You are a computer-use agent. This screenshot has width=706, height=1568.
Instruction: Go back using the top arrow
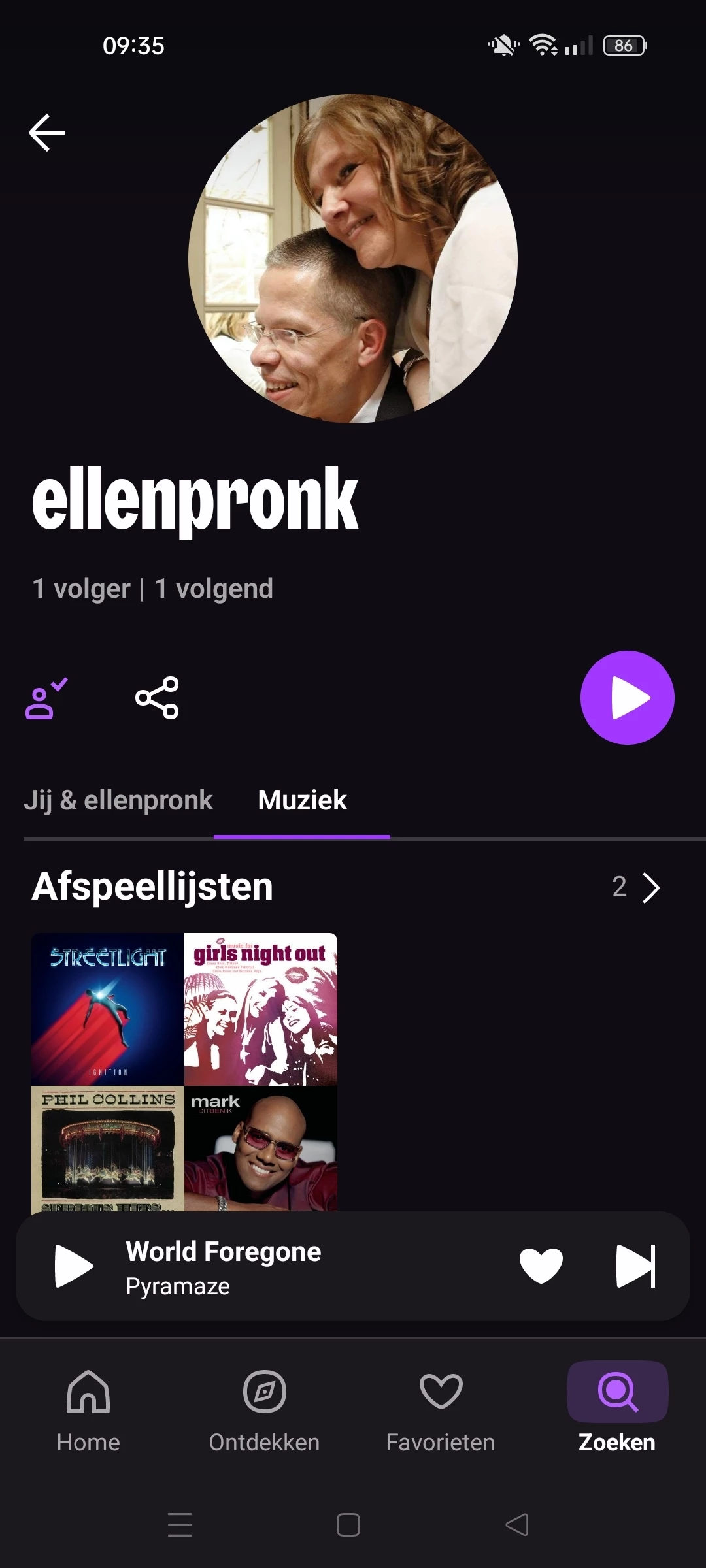coord(47,133)
